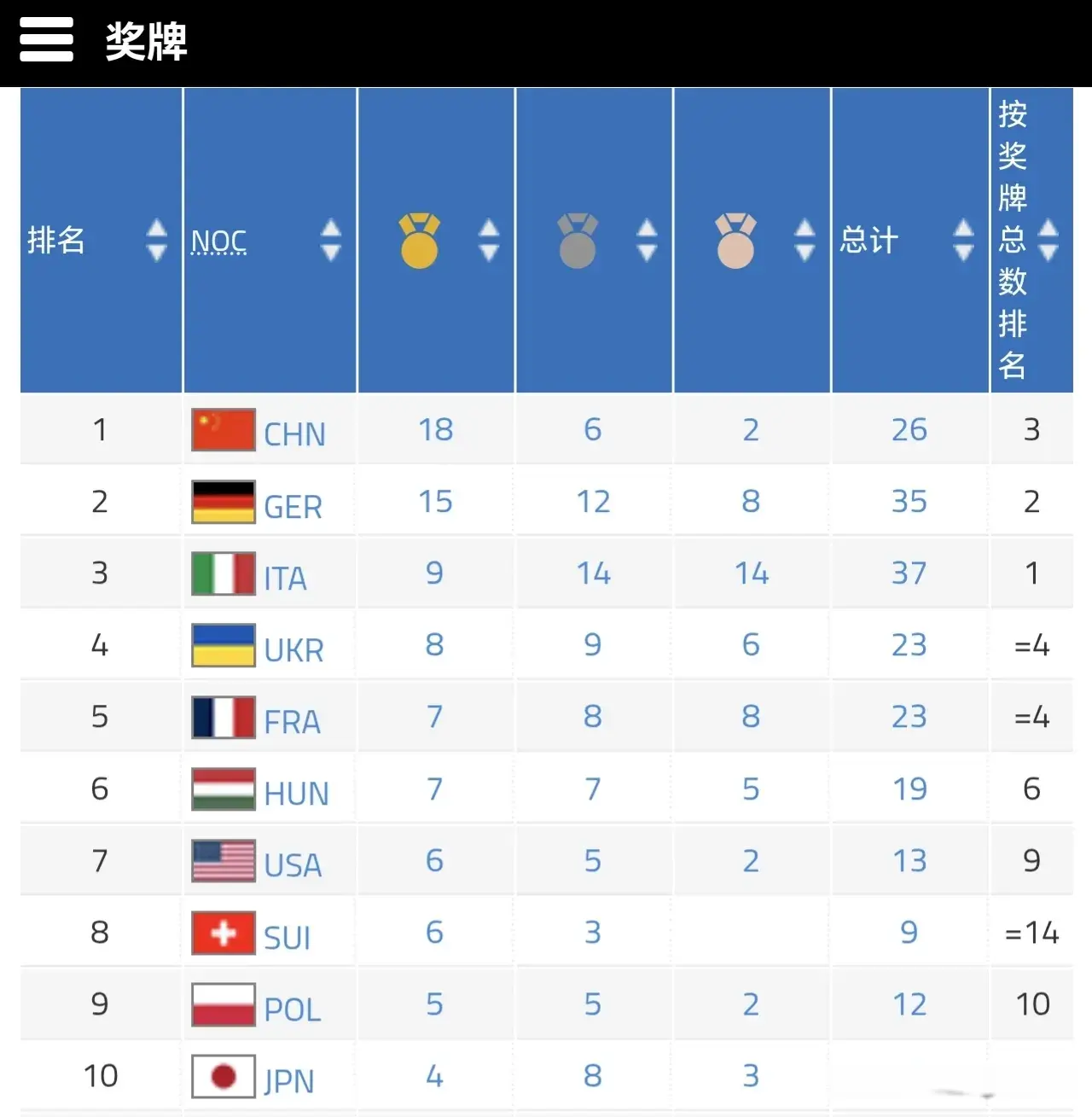Click the gold medal column icon
Screen dimensions: 1092x1117
pos(419,239)
